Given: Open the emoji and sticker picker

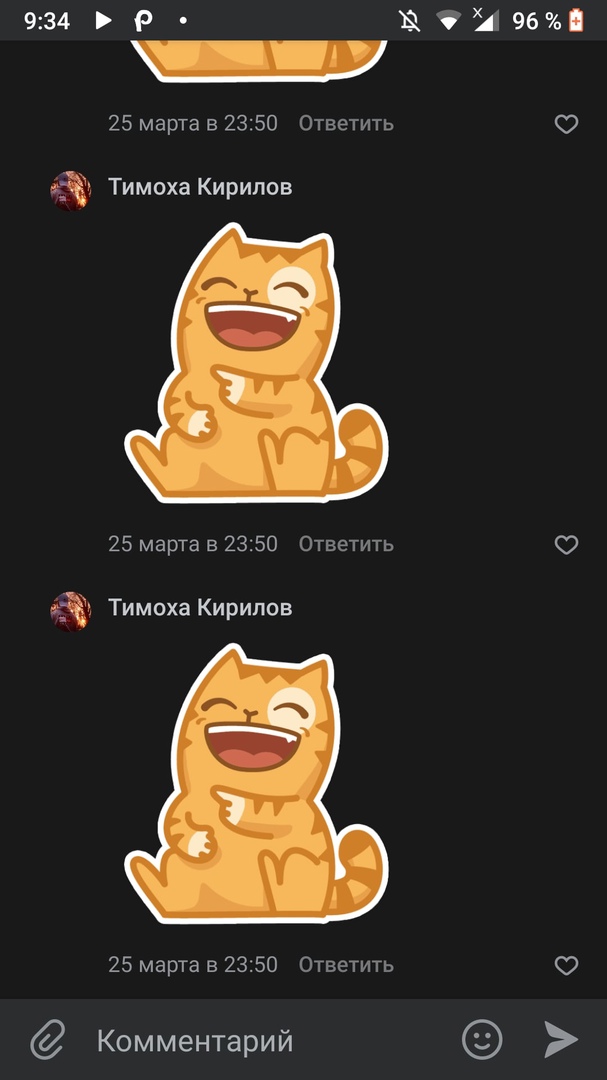Looking at the screenshot, I should click(482, 1039).
